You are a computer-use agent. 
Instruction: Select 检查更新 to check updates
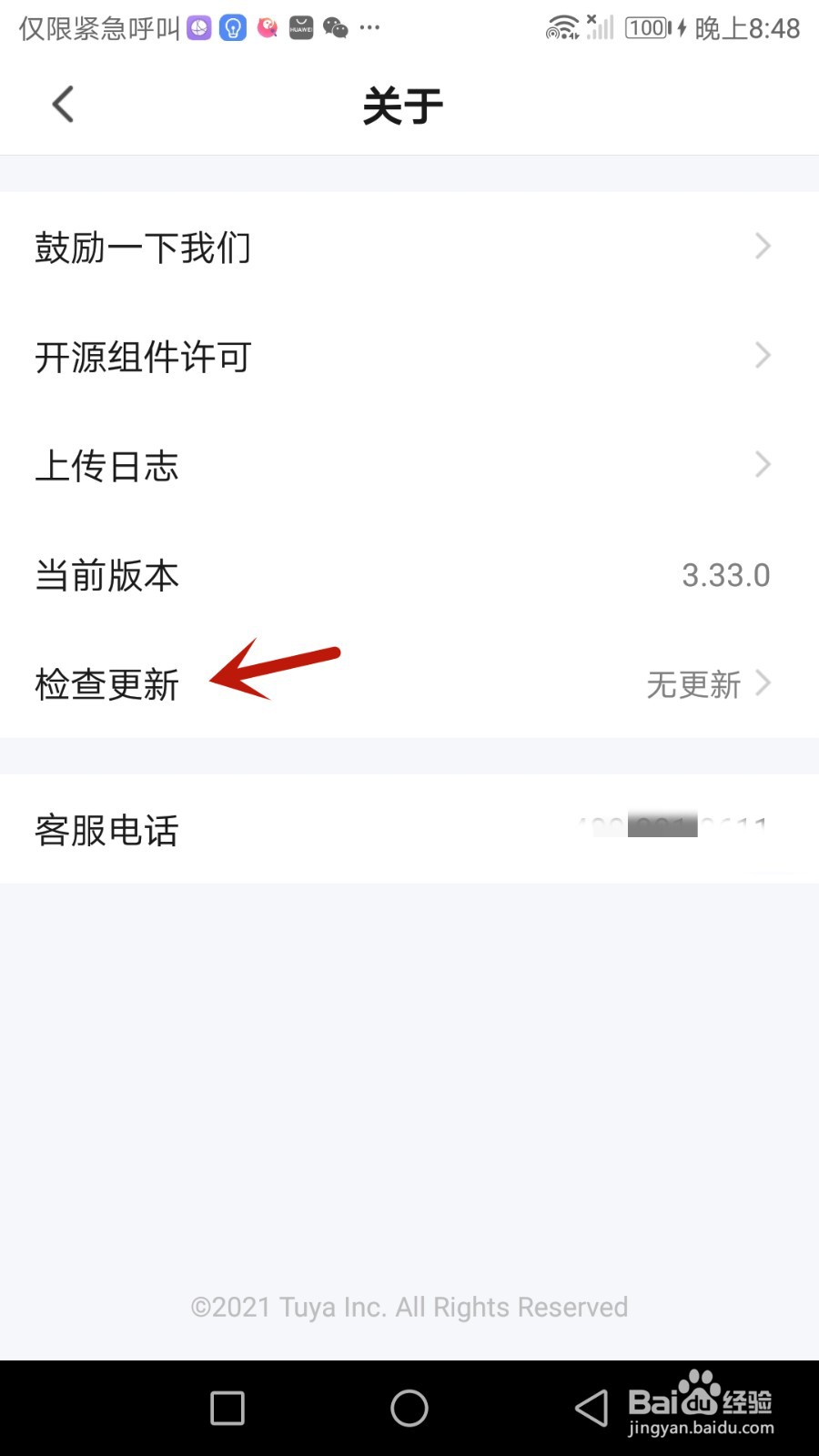(x=106, y=684)
